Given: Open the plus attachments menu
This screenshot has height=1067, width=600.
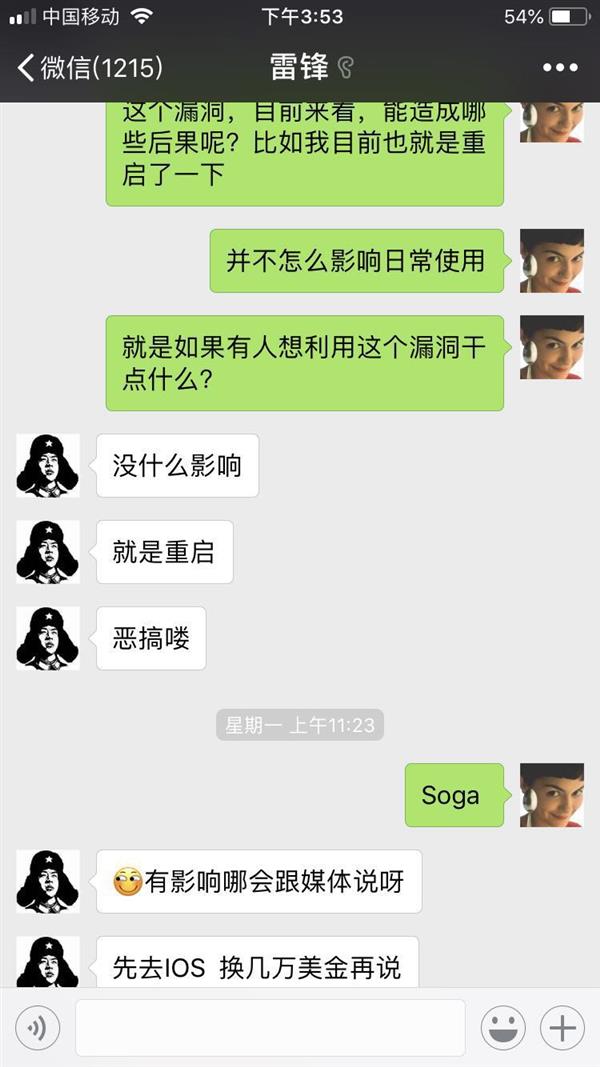Looking at the screenshot, I should coord(563,1028).
